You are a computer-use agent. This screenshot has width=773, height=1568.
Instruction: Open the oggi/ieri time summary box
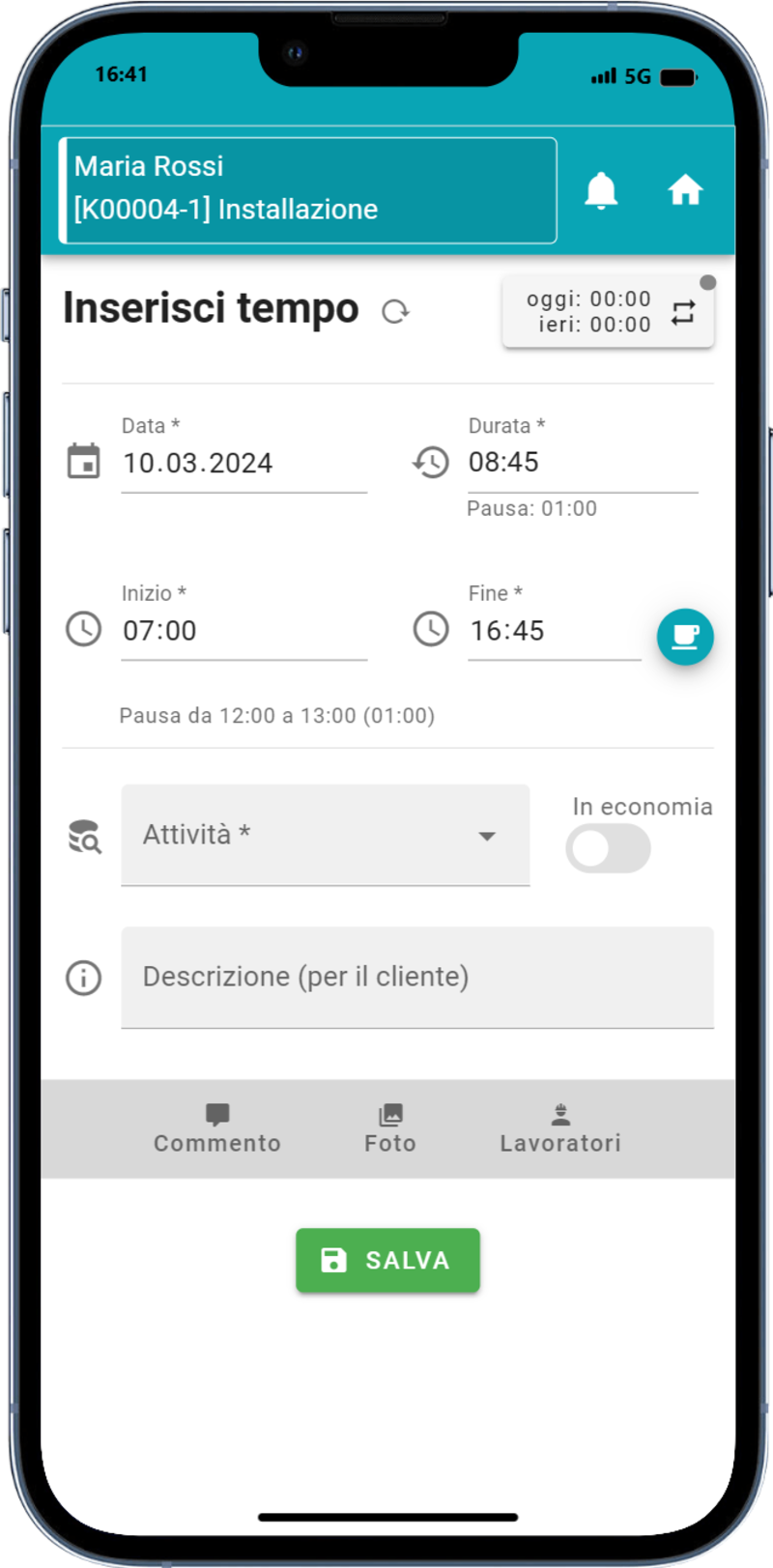coord(607,312)
